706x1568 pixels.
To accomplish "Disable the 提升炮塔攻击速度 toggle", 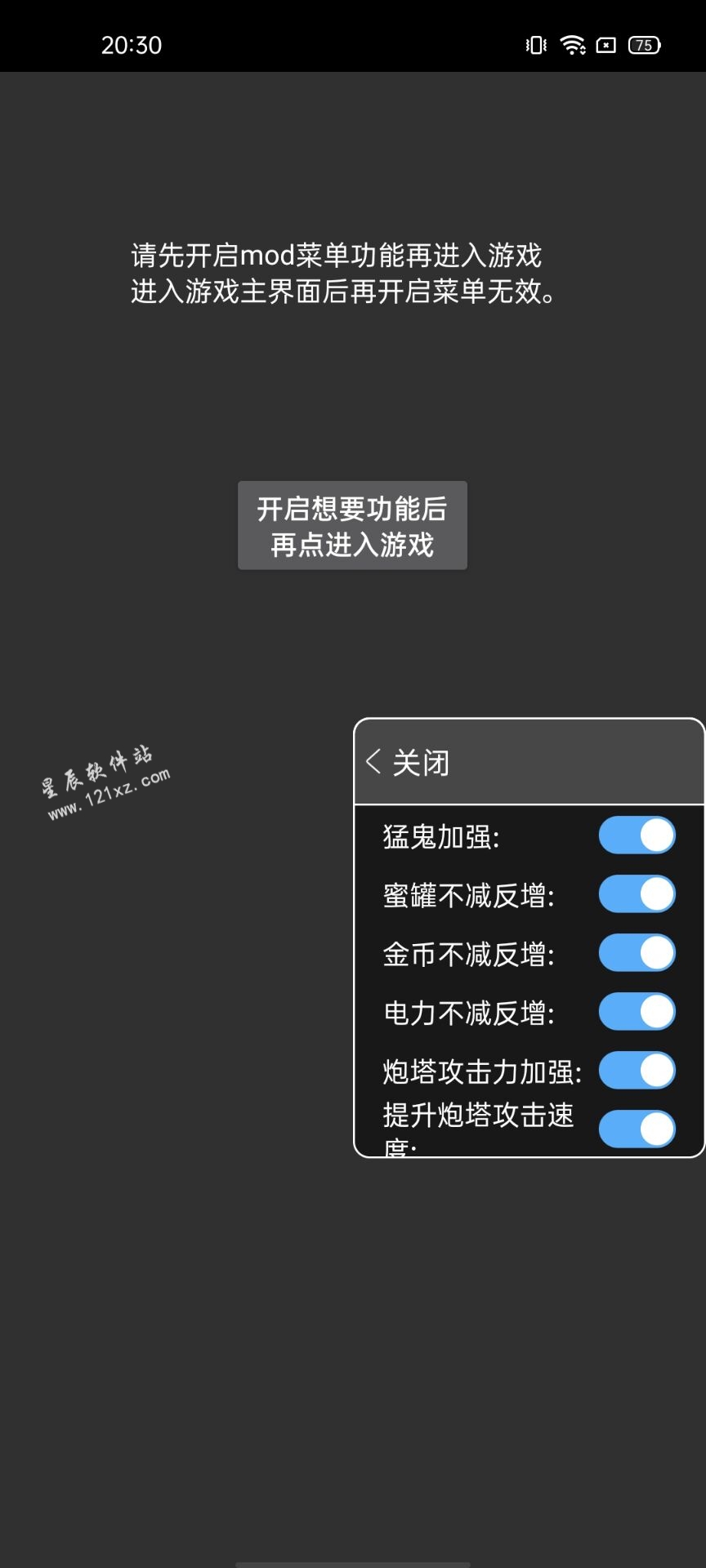I will [637, 1129].
